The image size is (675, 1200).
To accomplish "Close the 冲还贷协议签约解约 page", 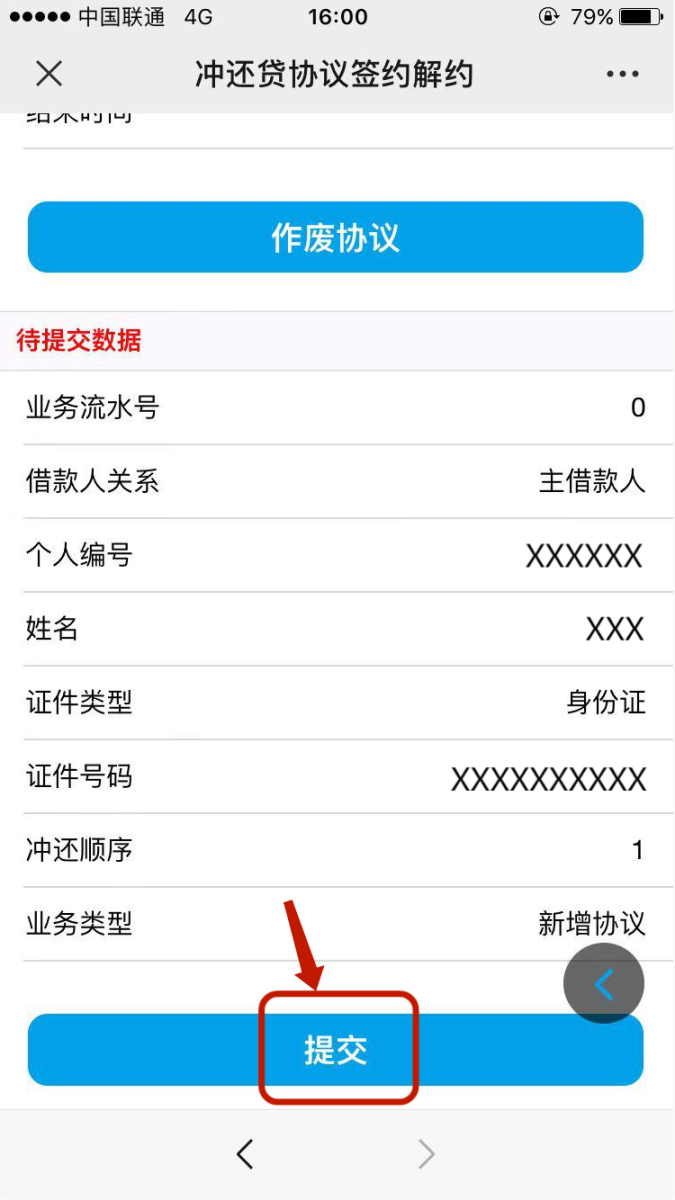I will click(49, 74).
